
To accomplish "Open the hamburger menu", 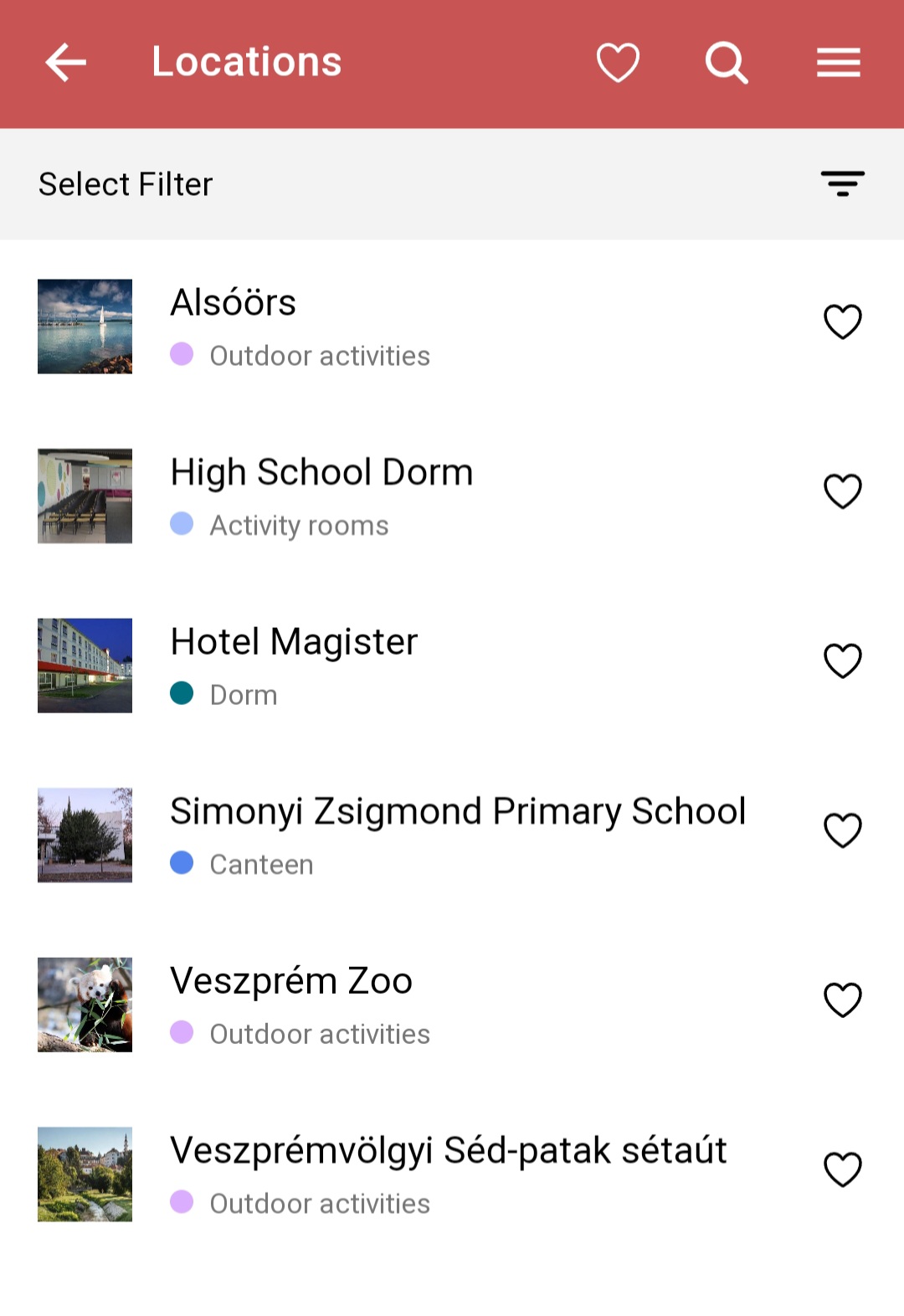I will [x=838, y=63].
